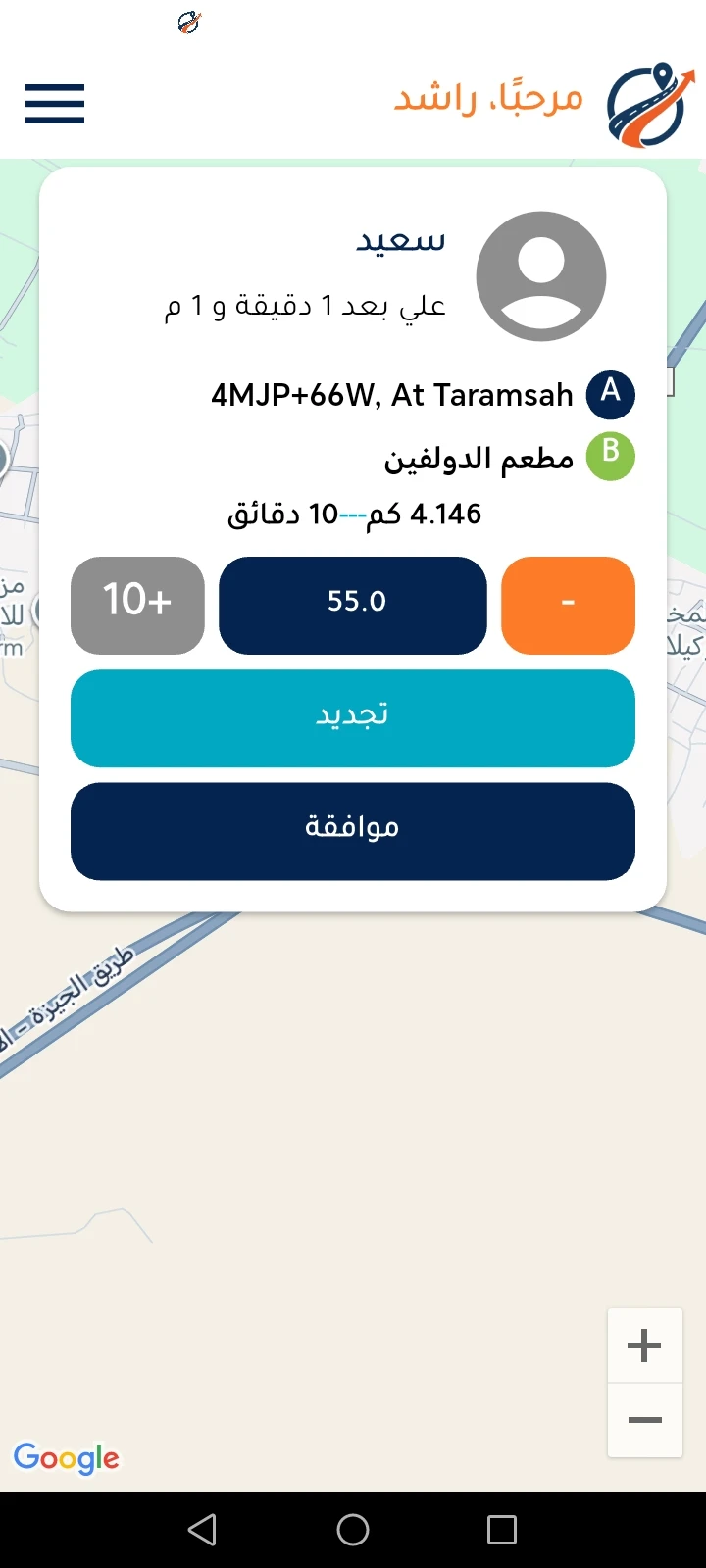Zoom in on the map
The image size is (706, 1568).
[644, 1346]
